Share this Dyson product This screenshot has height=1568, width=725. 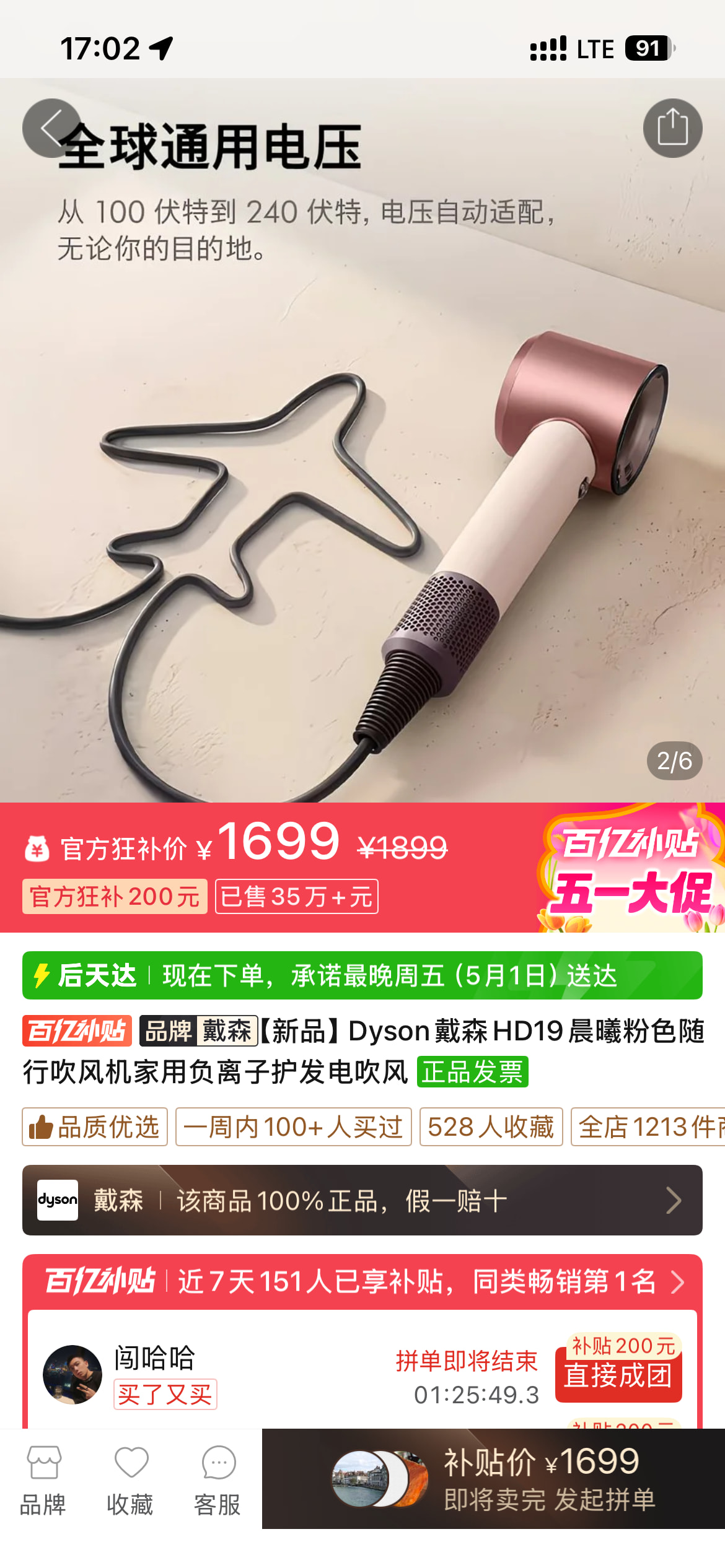tap(672, 128)
